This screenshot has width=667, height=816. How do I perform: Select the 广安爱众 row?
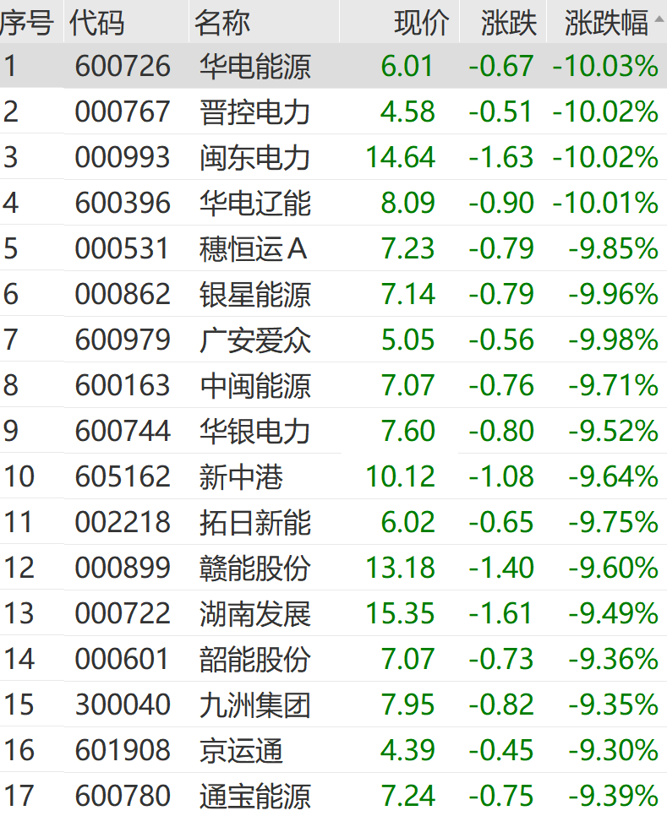click(x=255, y=340)
